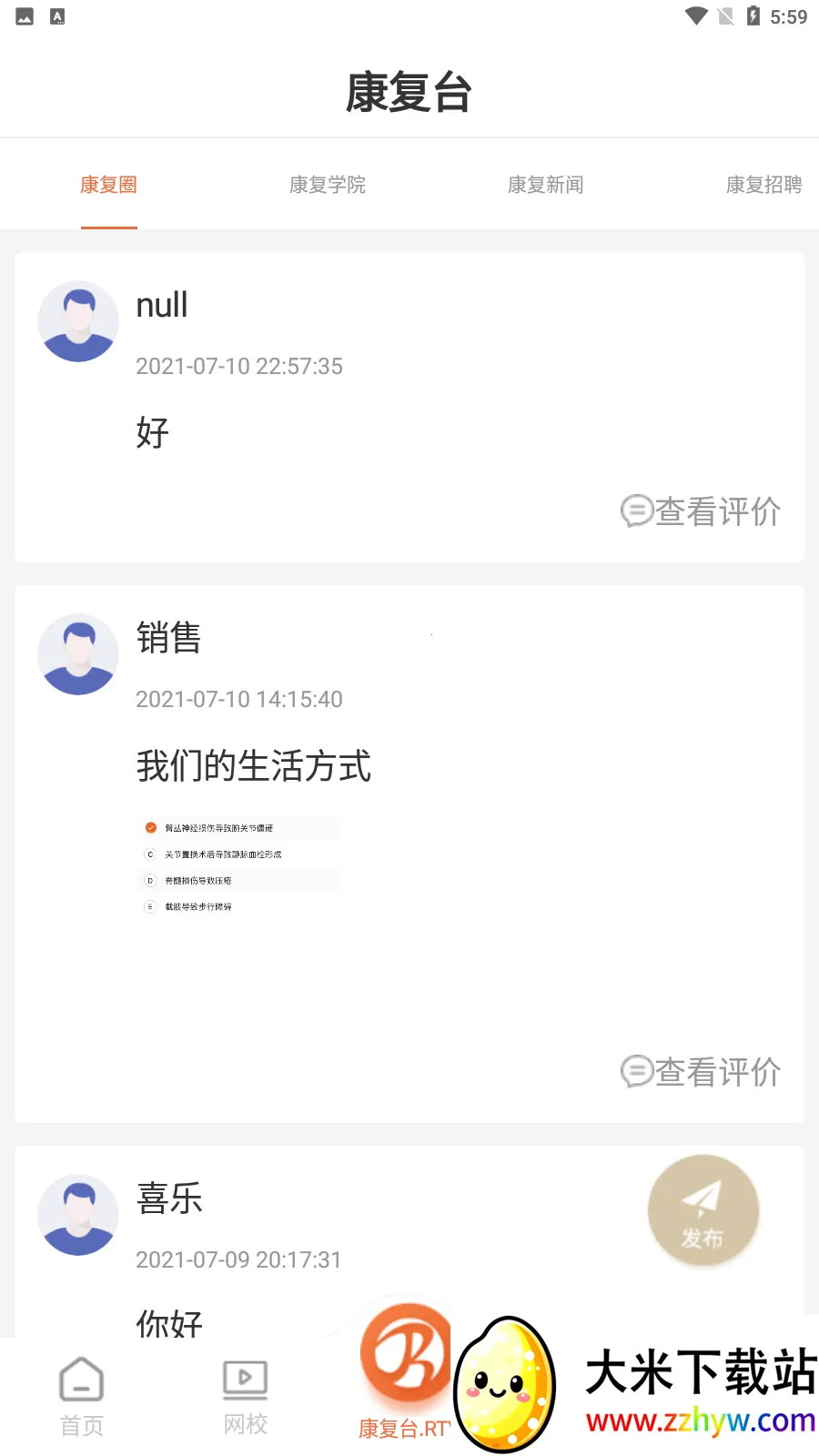Tap the 发布 floating button
Viewport: 819px width, 1456px height.
pyautogui.click(x=703, y=1210)
